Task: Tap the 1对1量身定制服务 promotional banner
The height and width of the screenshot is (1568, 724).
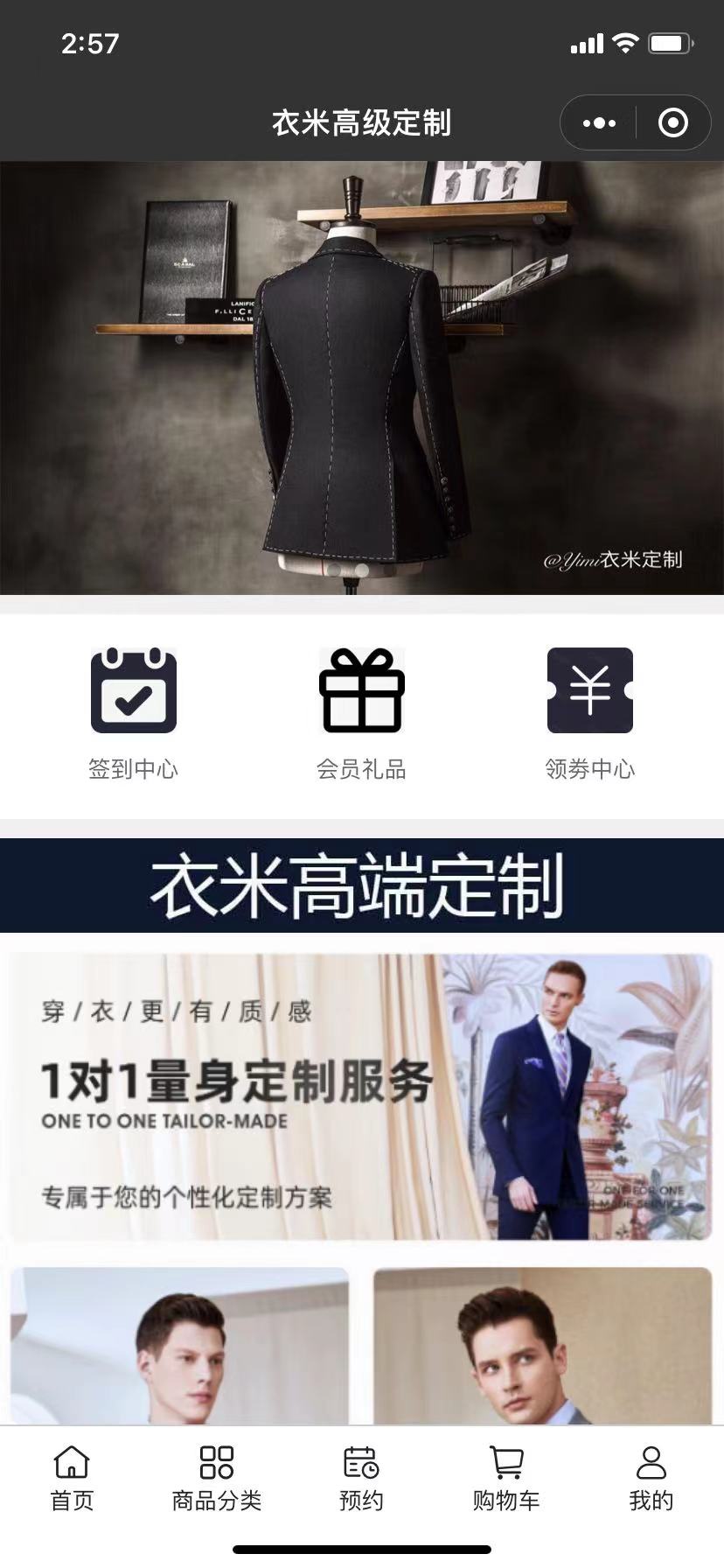Action: pyautogui.click(x=362, y=1098)
